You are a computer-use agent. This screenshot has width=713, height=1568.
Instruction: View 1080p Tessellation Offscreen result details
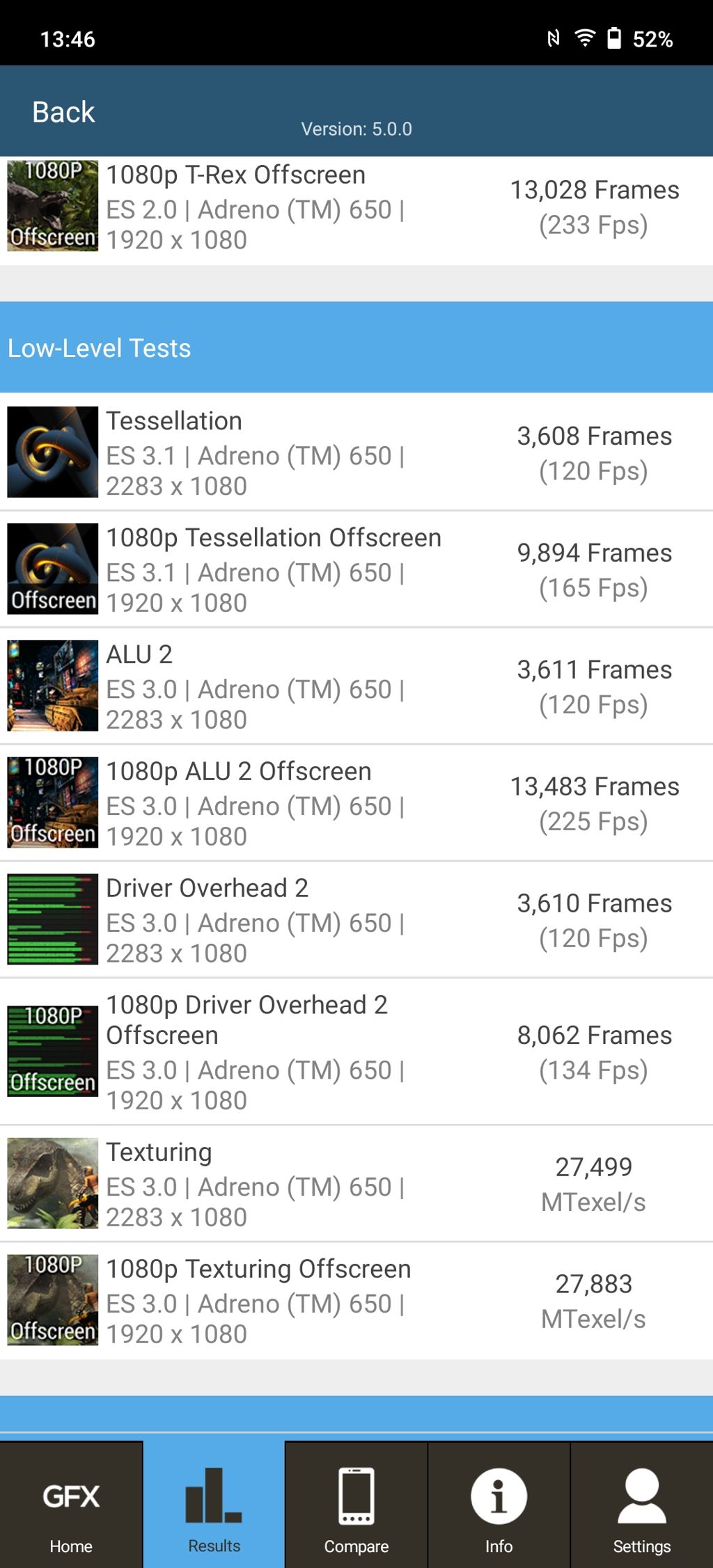(x=355, y=570)
